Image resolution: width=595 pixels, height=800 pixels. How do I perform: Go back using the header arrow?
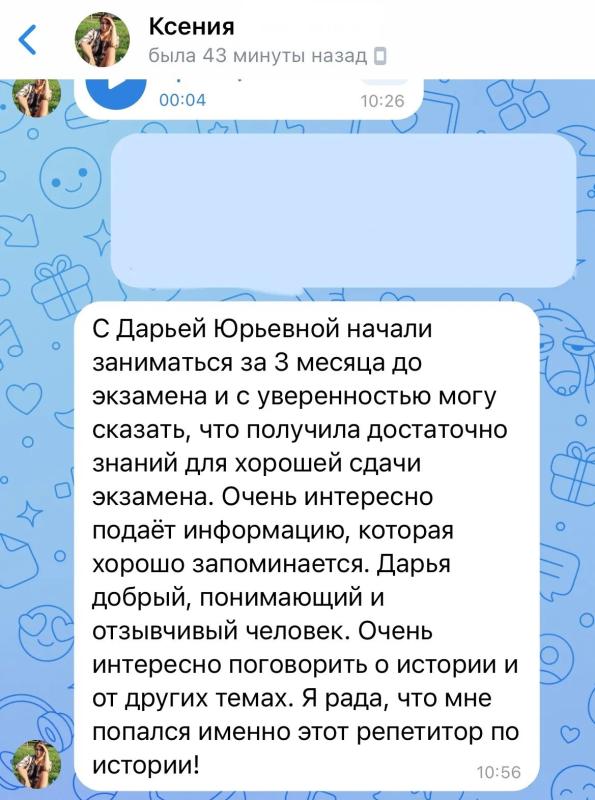[28, 39]
